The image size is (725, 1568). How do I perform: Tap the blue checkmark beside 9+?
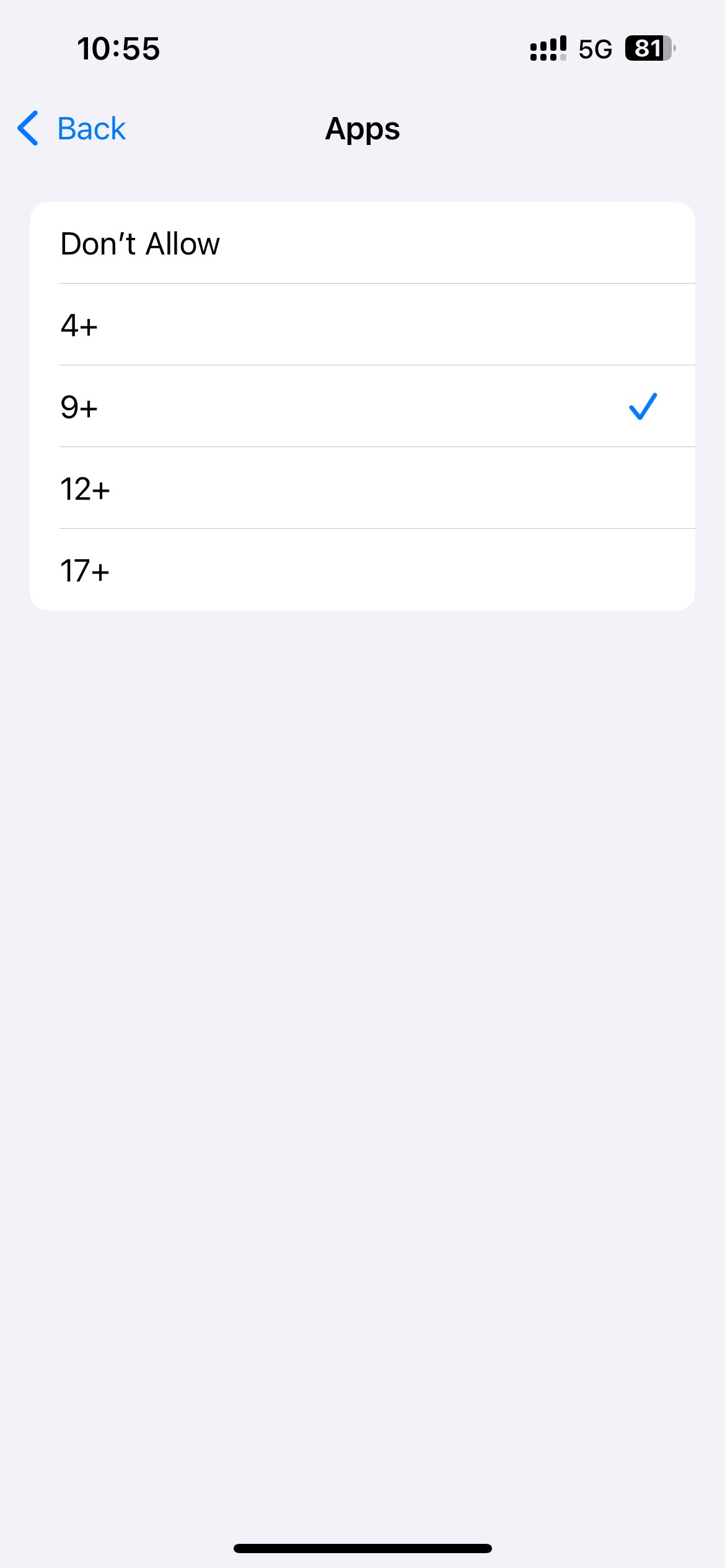coord(642,406)
